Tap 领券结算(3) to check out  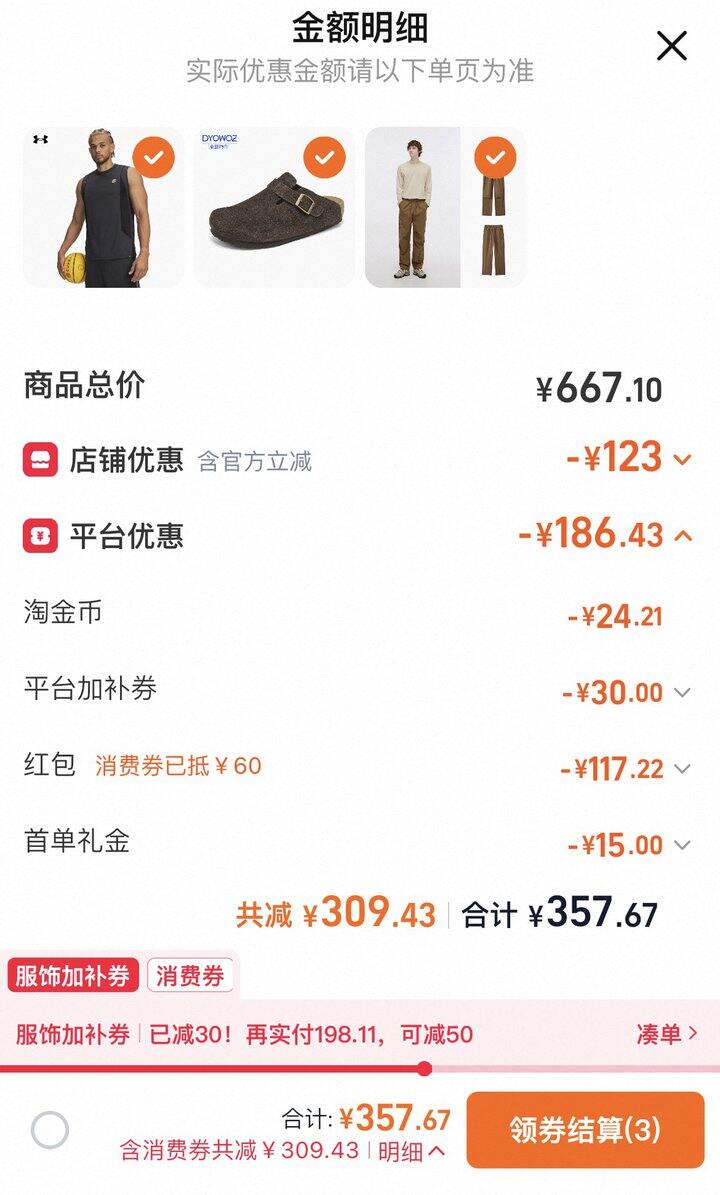coord(585,1130)
